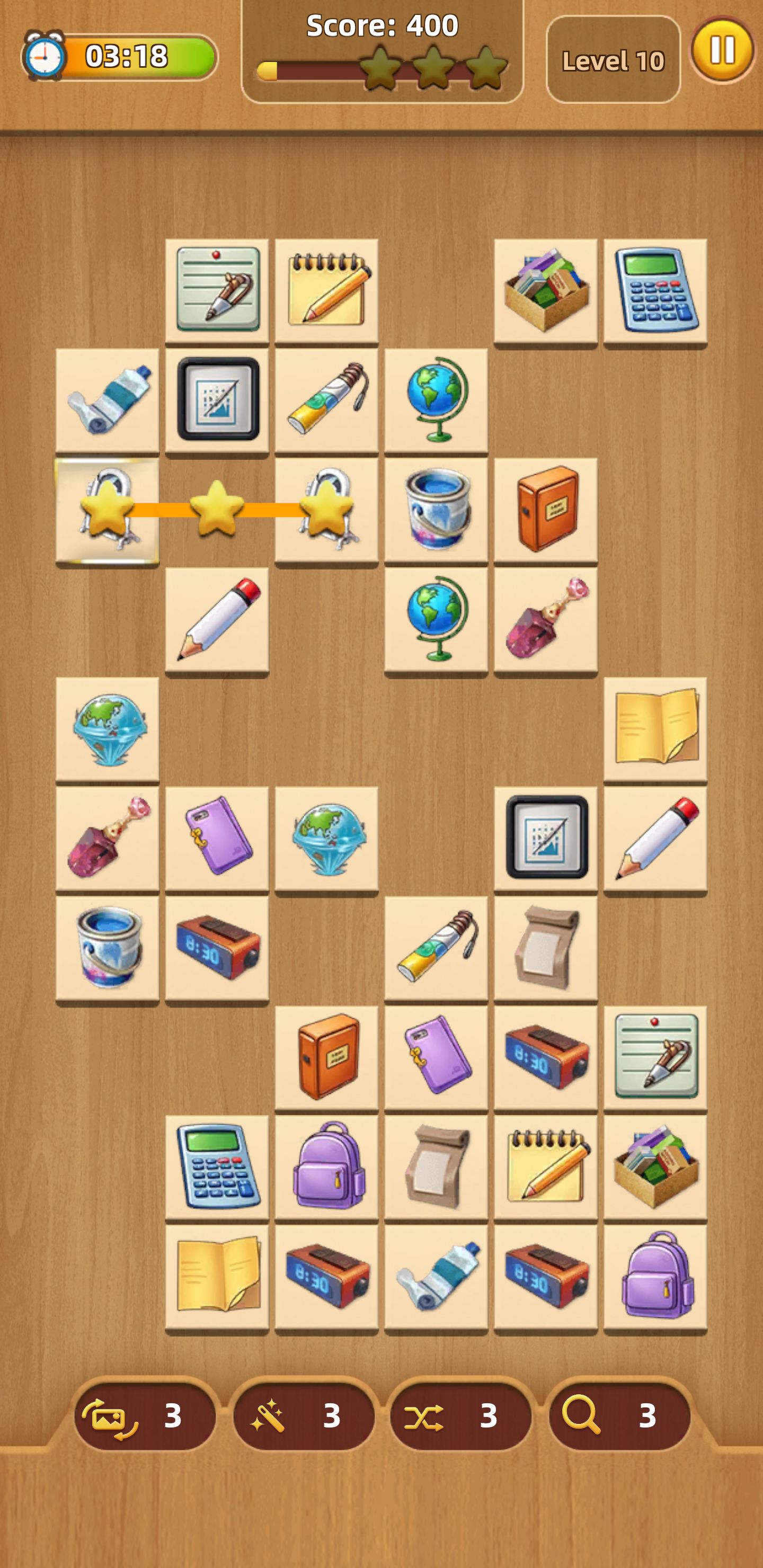Pick the pencil tile beside the photo frame

(x=654, y=839)
